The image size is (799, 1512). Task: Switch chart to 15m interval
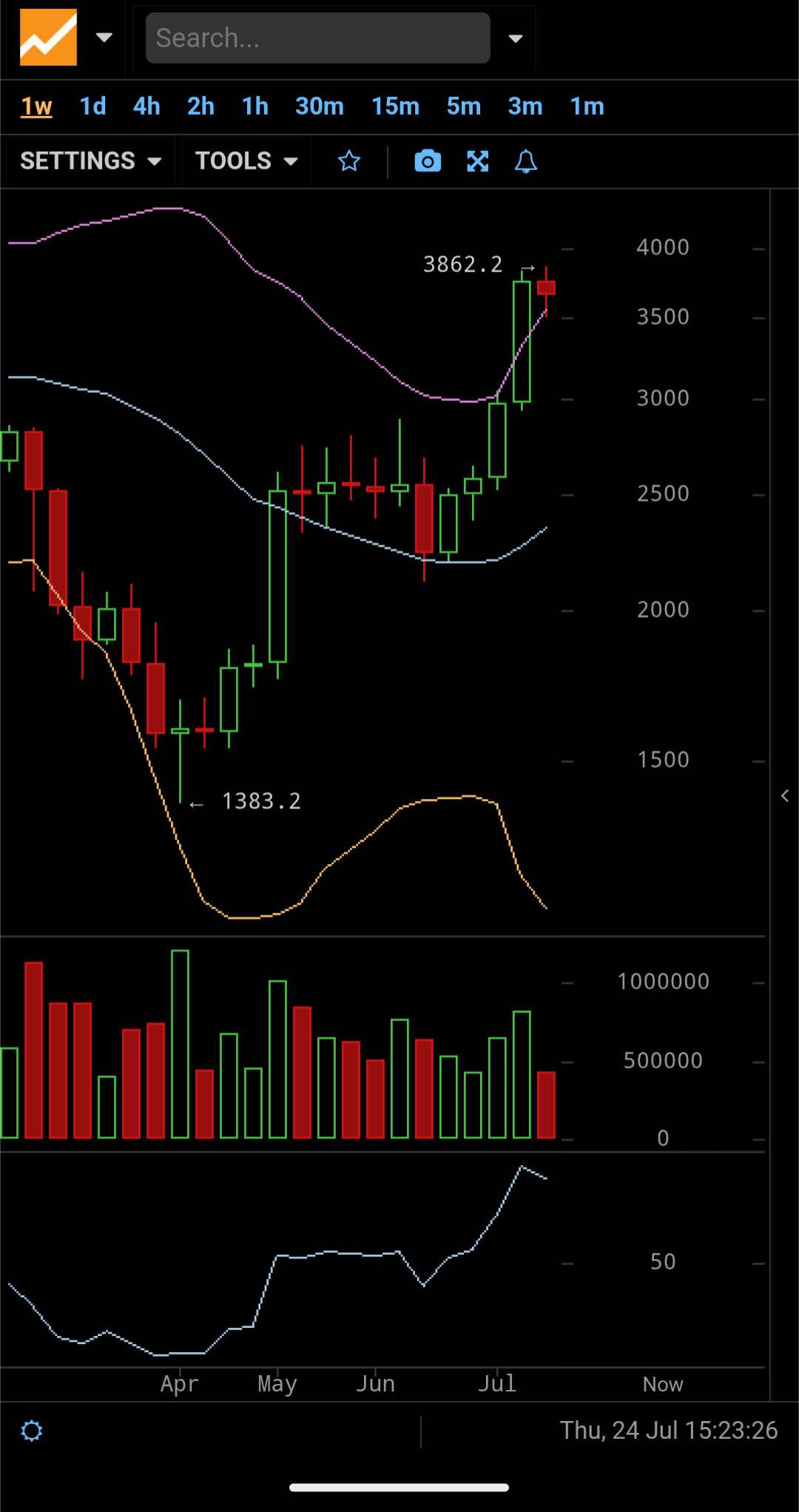coord(395,107)
